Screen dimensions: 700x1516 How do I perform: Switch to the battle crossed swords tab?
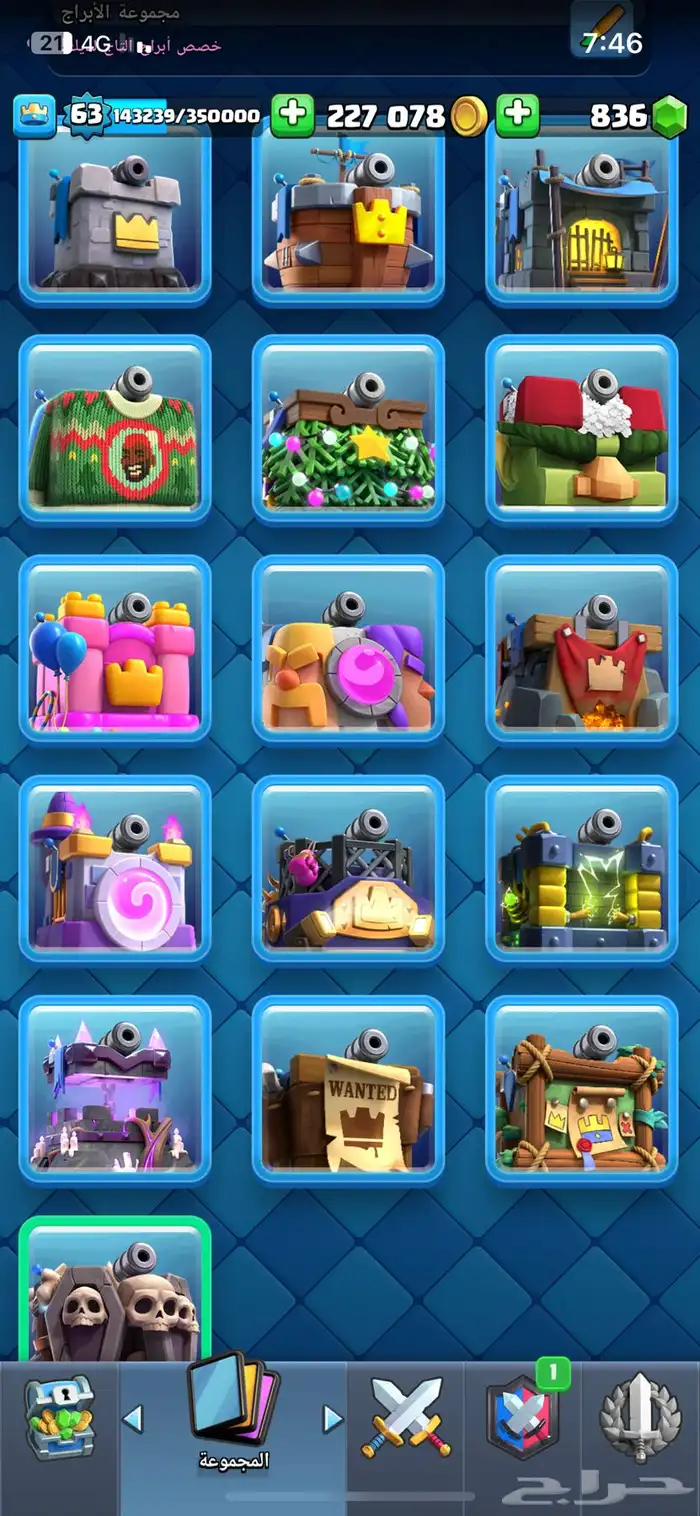point(406,1416)
